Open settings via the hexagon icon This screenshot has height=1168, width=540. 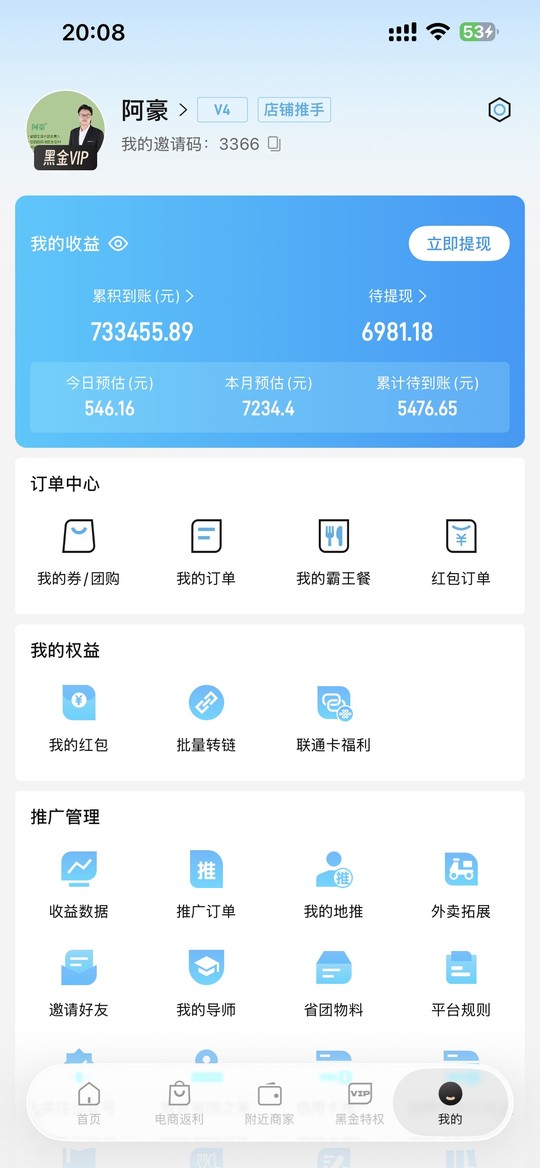(x=499, y=110)
